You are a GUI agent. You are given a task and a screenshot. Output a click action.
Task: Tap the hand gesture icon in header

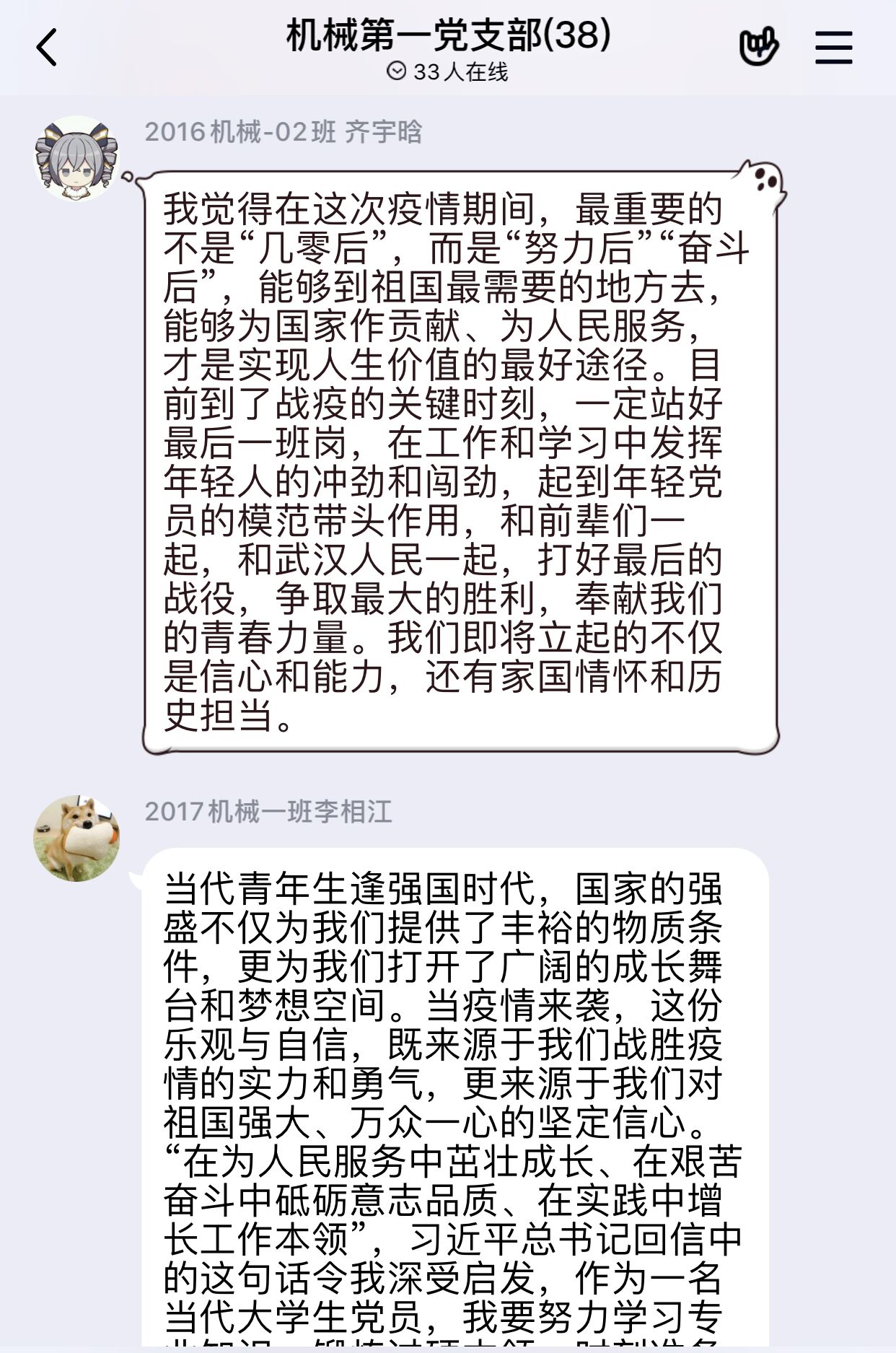(758, 48)
